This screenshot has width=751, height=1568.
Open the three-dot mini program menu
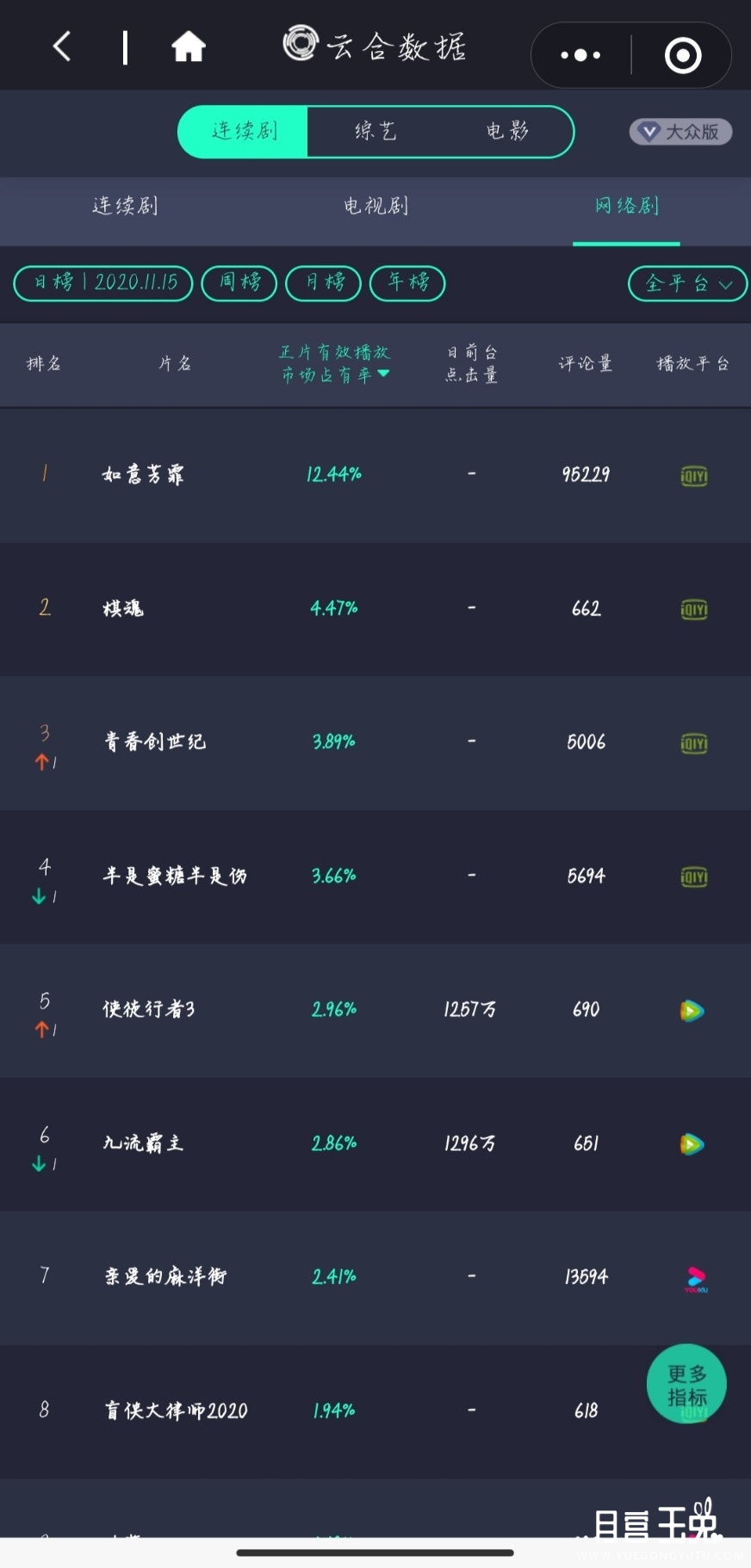pyautogui.click(x=580, y=55)
